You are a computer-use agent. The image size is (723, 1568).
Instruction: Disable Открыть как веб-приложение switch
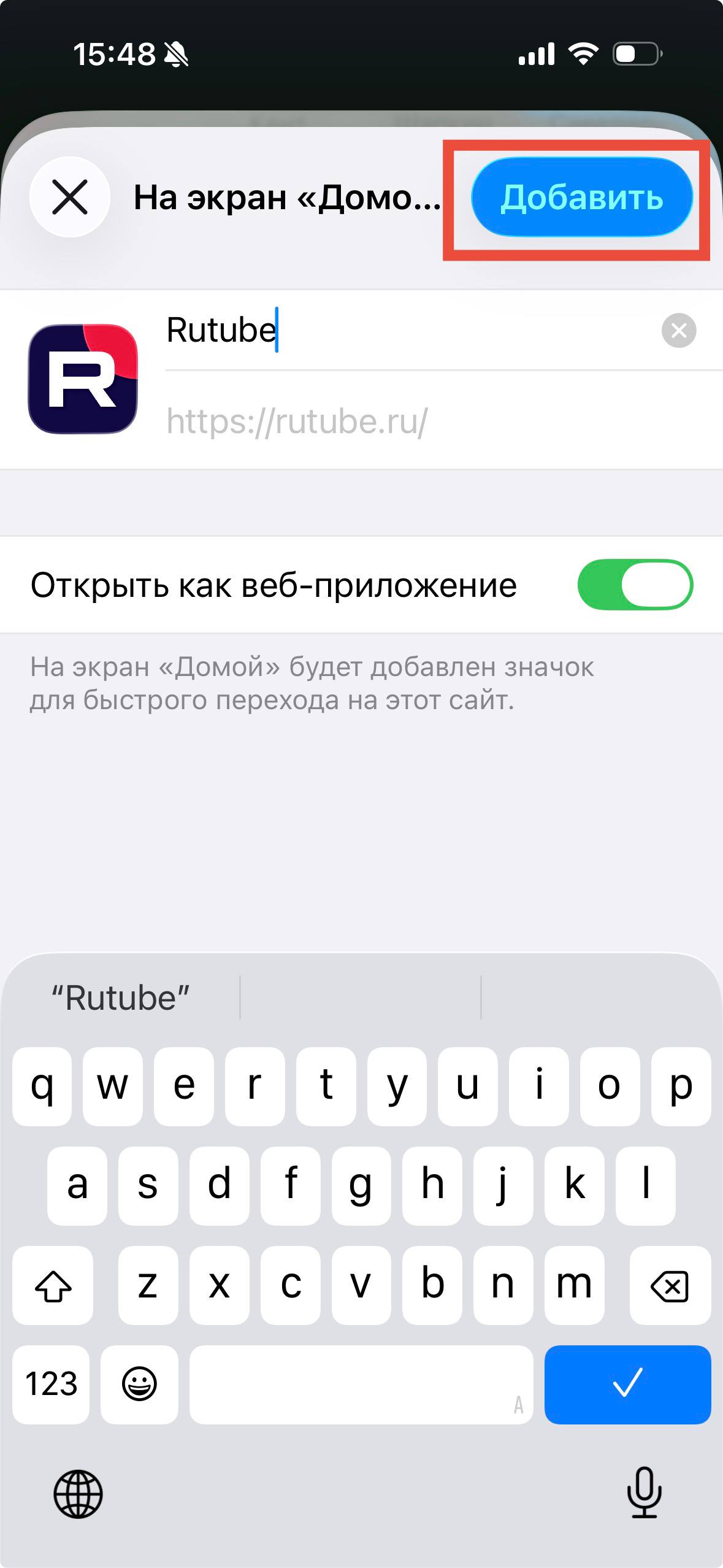coord(635,585)
